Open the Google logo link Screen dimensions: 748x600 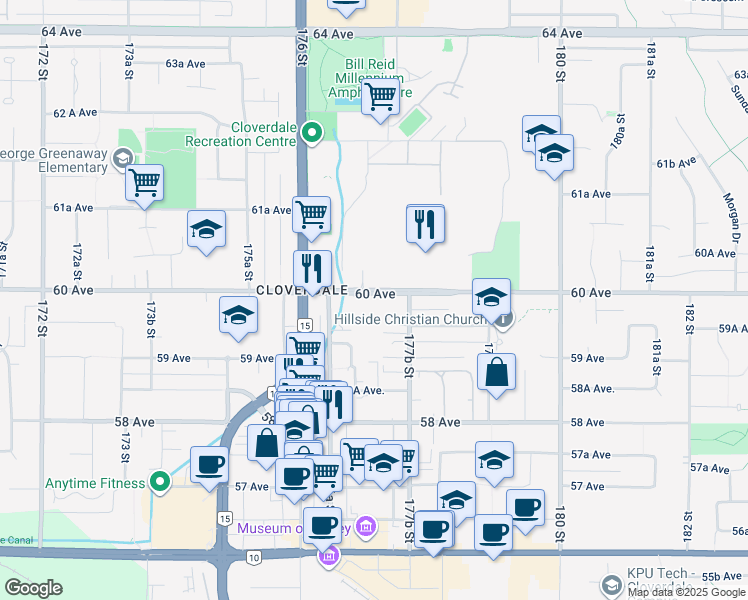[33, 588]
